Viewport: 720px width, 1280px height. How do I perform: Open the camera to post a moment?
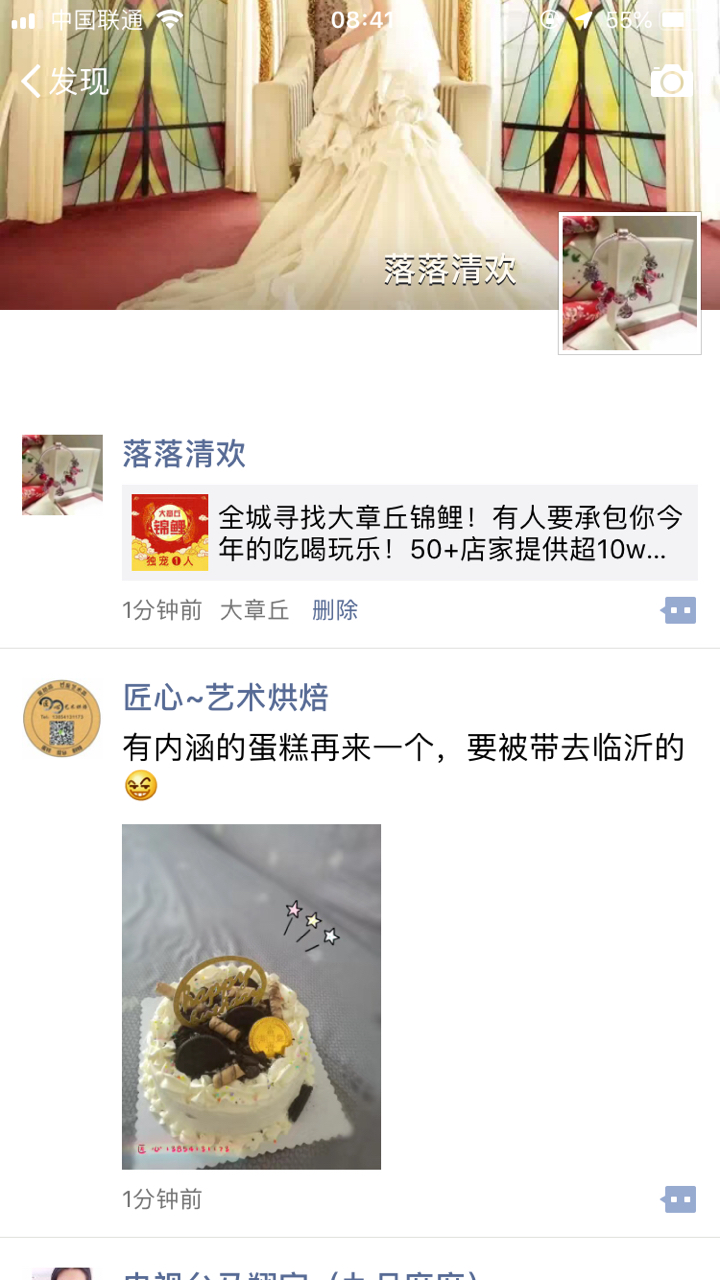point(671,81)
